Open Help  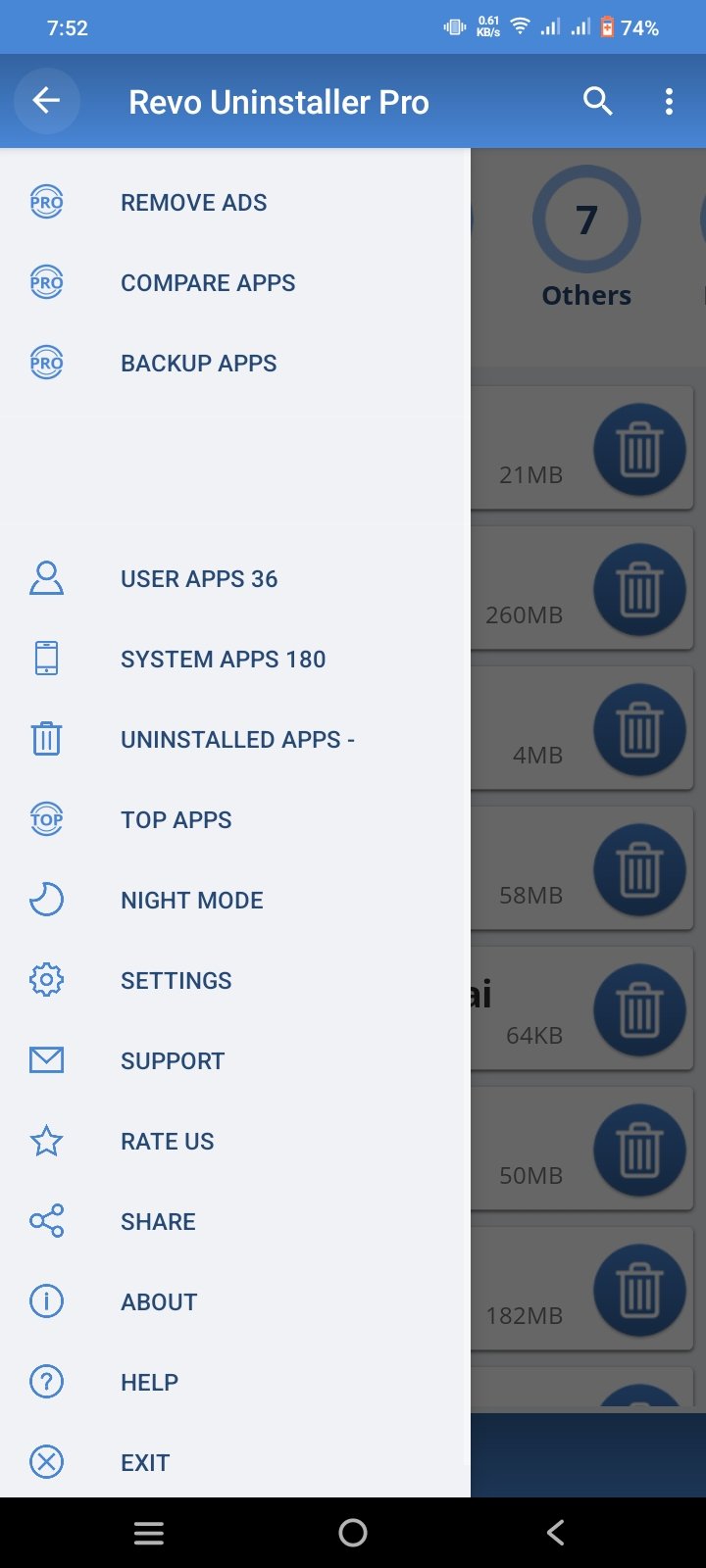click(149, 1383)
